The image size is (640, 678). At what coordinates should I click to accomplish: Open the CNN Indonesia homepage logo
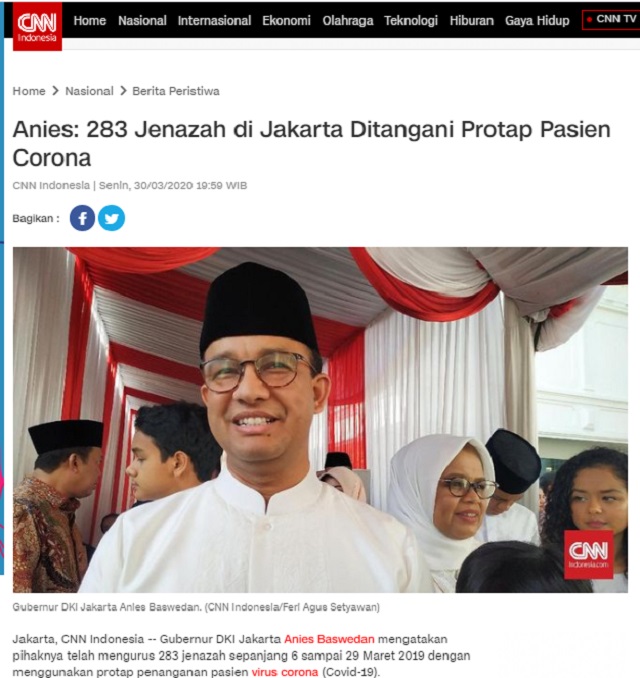37,25
